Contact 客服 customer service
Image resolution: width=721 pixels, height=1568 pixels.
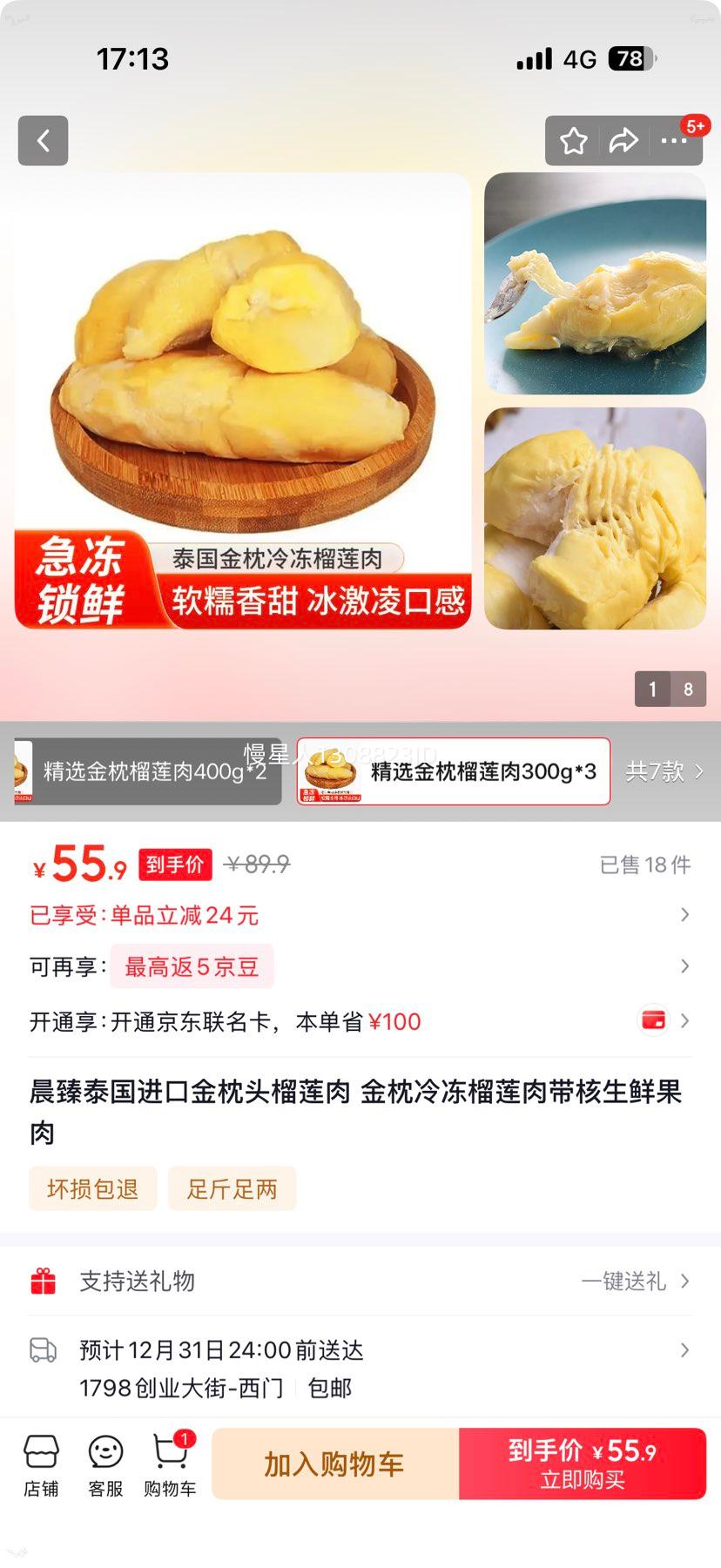[104, 1463]
